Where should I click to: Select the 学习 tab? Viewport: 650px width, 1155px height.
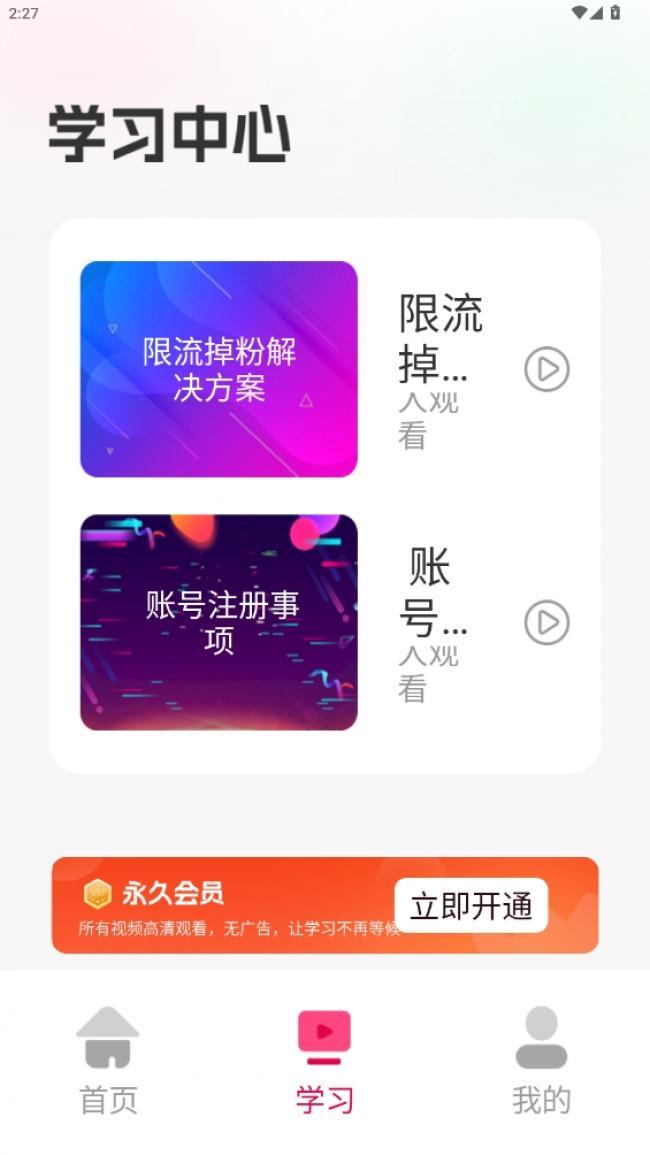pos(324,1061)
